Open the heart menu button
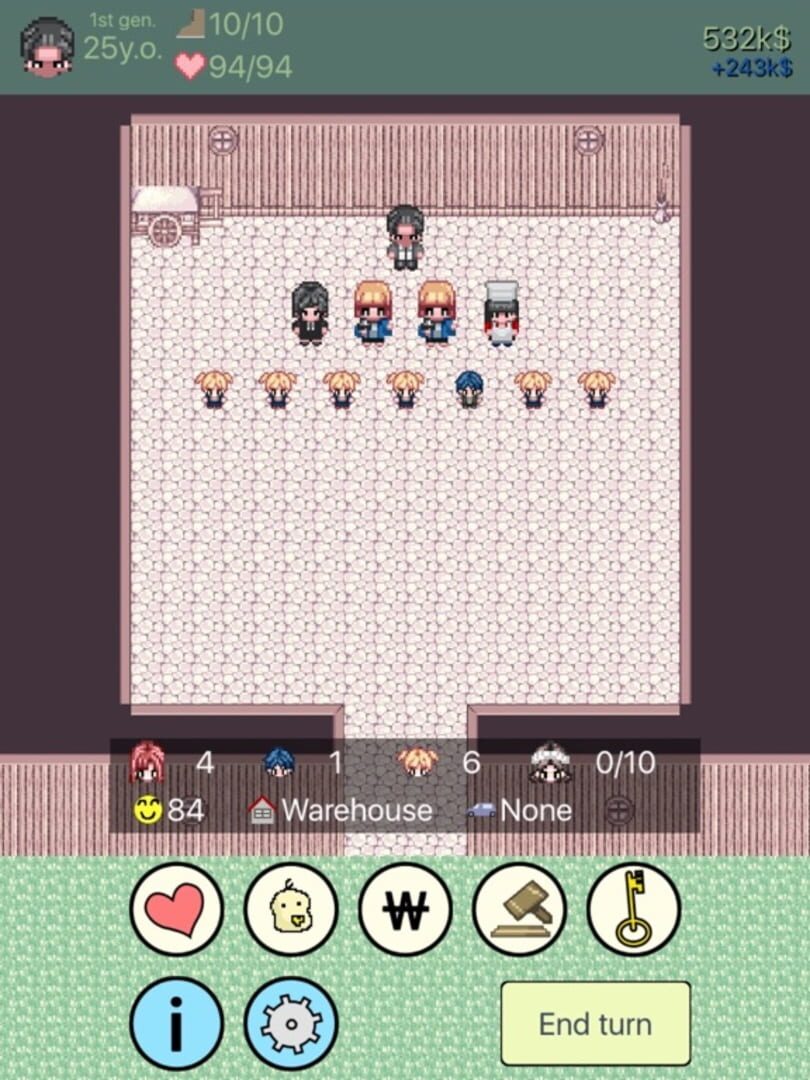The image size is (810, 1080). tap(177, 909)
